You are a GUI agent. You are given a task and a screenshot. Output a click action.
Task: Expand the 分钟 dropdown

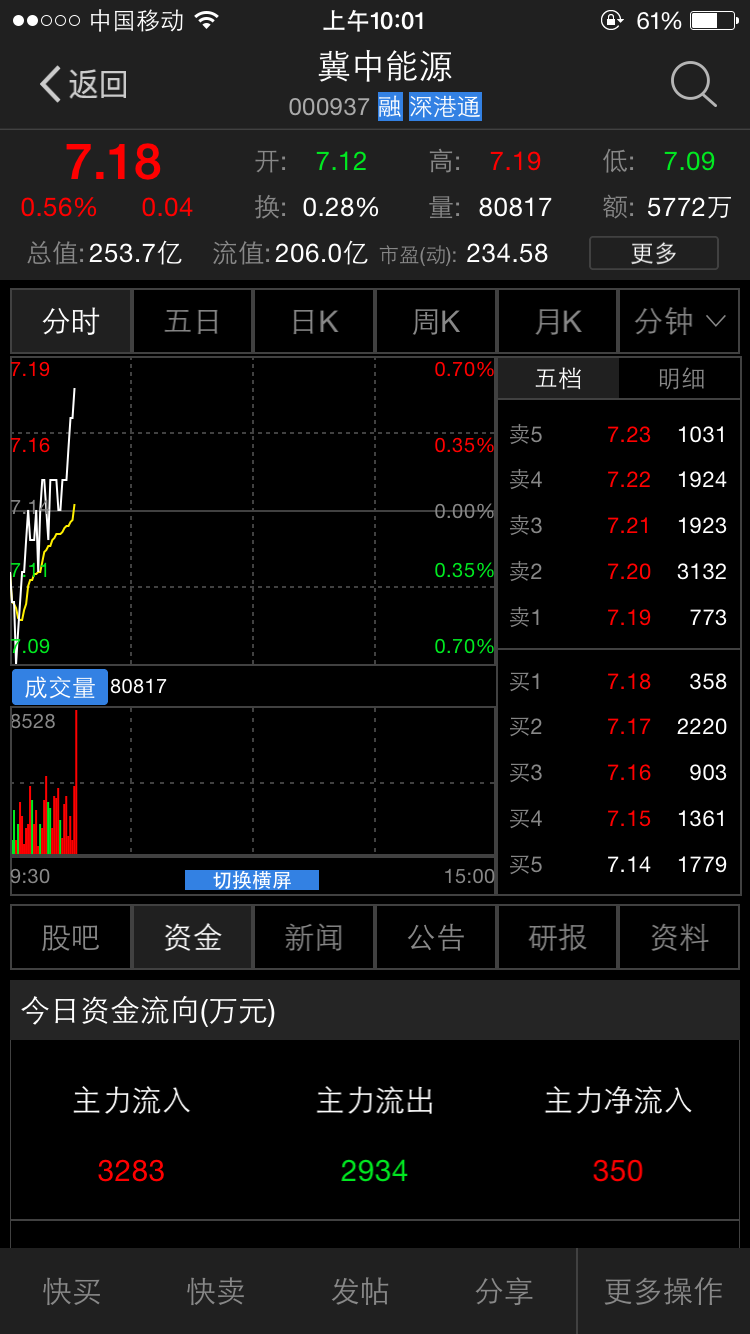(x=680, y=322)
